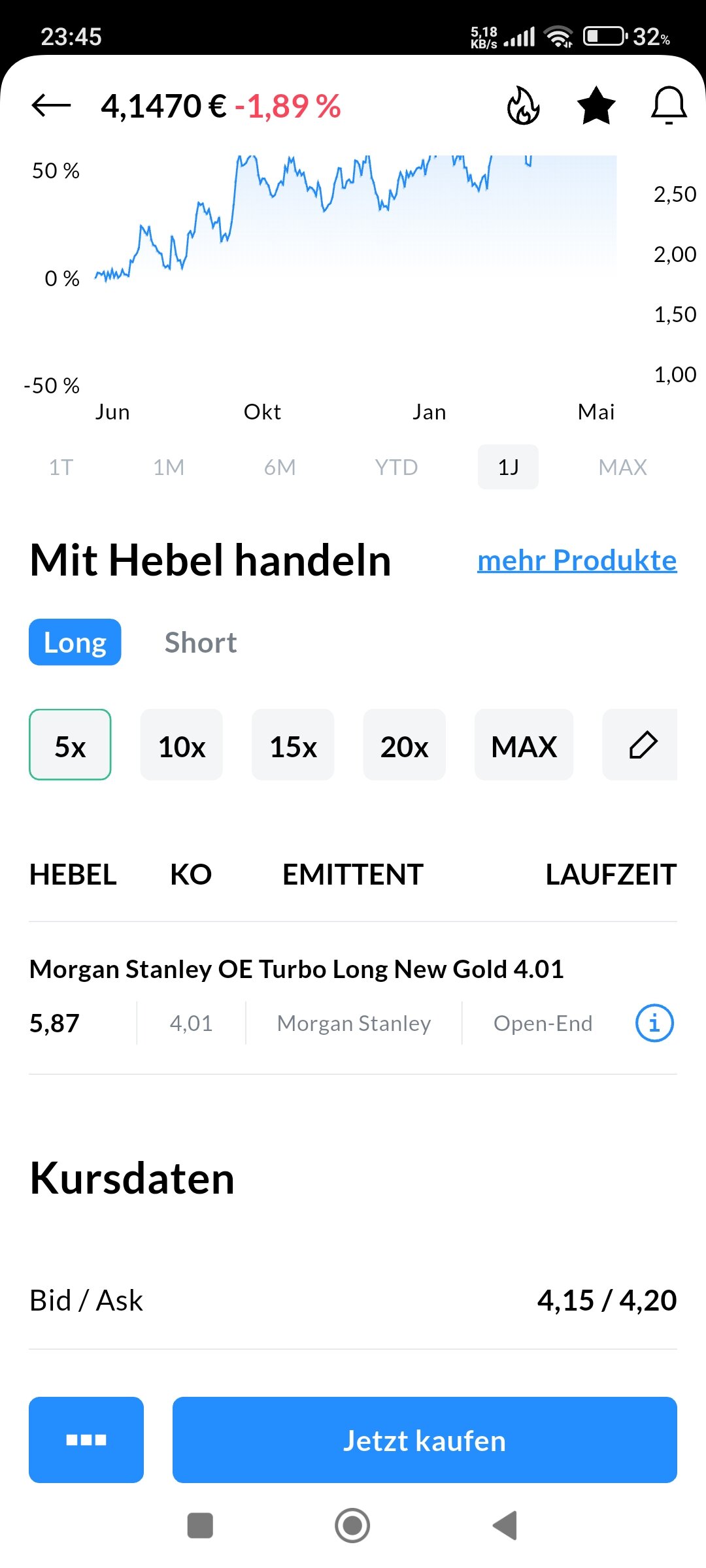
Task: Choose 10x leverage
Action: [182, 745]
